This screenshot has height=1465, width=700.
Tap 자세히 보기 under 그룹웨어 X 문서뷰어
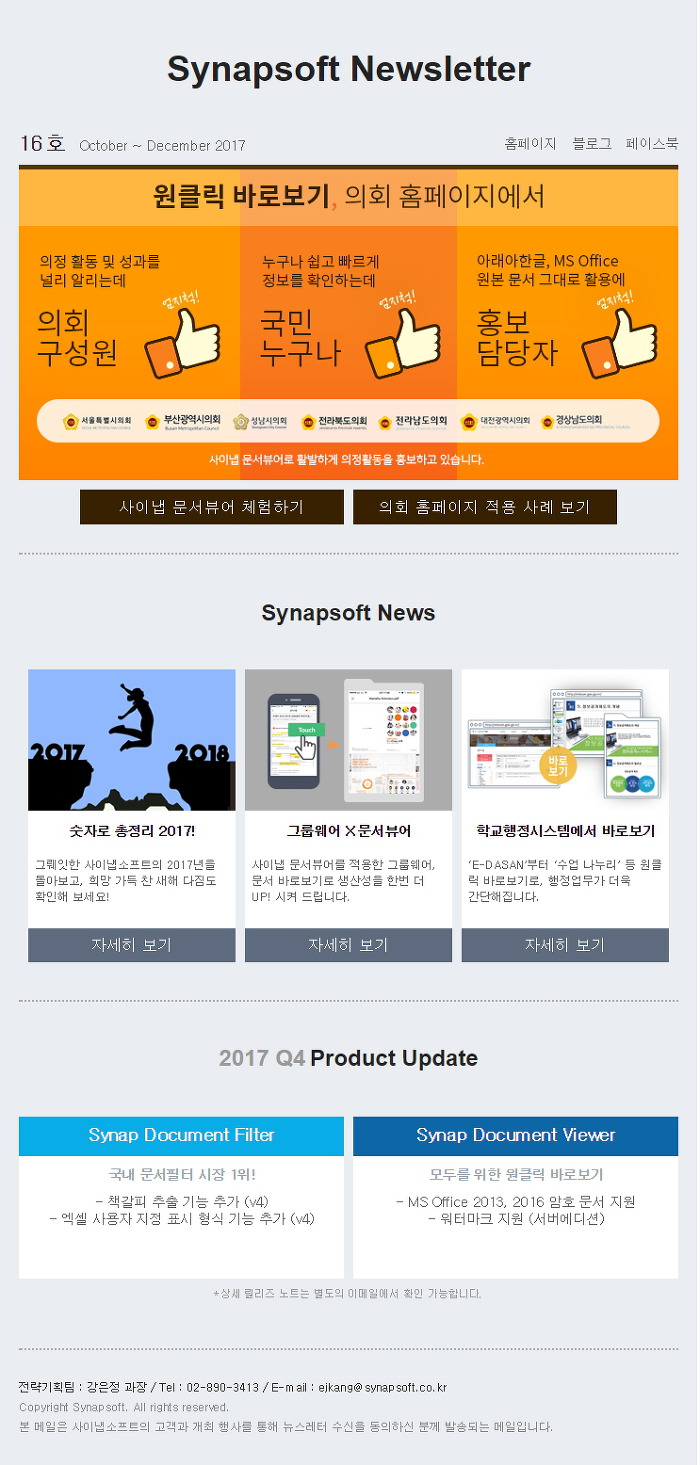click(348, 945)
